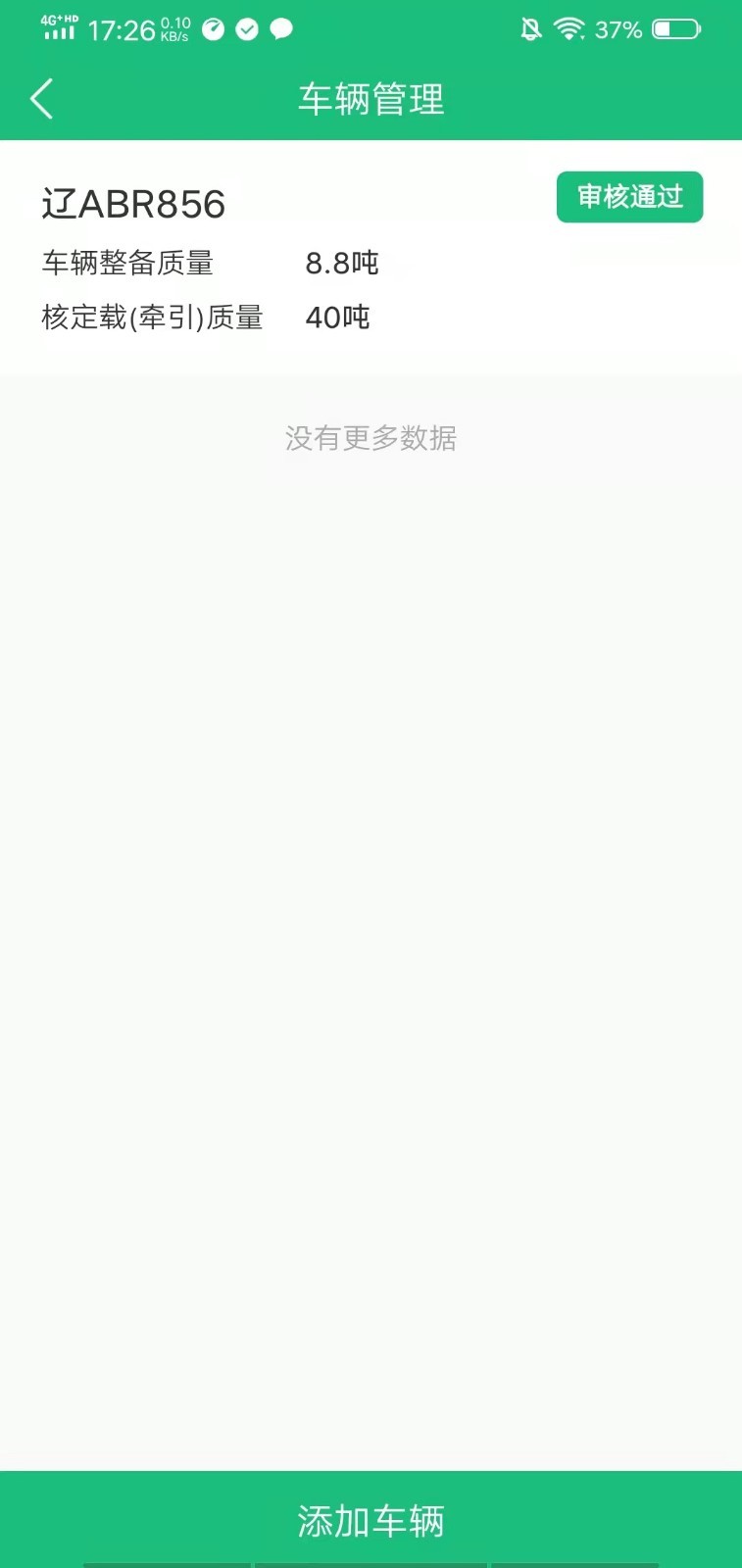Tap the back arrow icon
This screenshot has height=1568, width=742.
(40, 99)
